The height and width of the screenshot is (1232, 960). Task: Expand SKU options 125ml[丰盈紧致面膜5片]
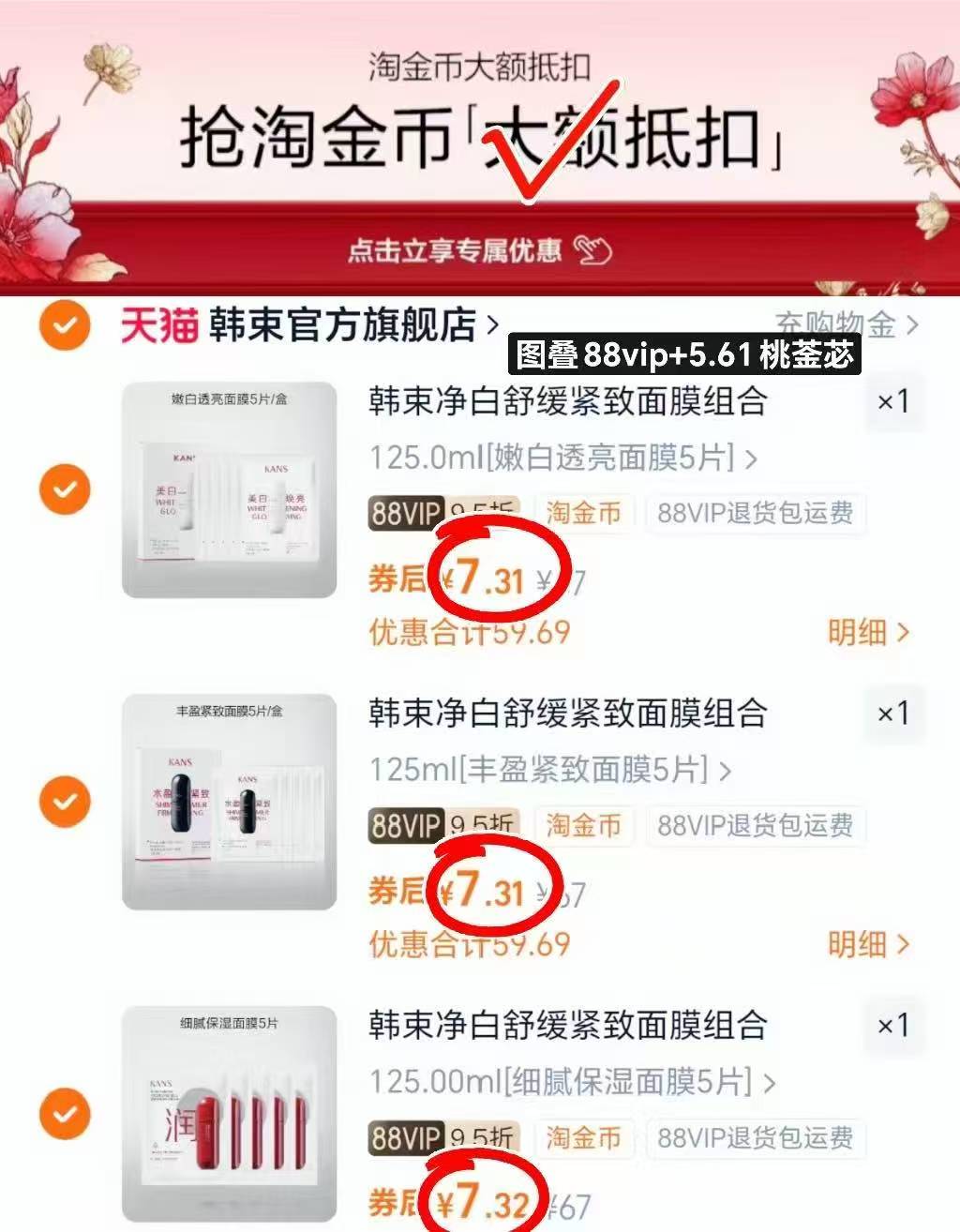(544, 771)
